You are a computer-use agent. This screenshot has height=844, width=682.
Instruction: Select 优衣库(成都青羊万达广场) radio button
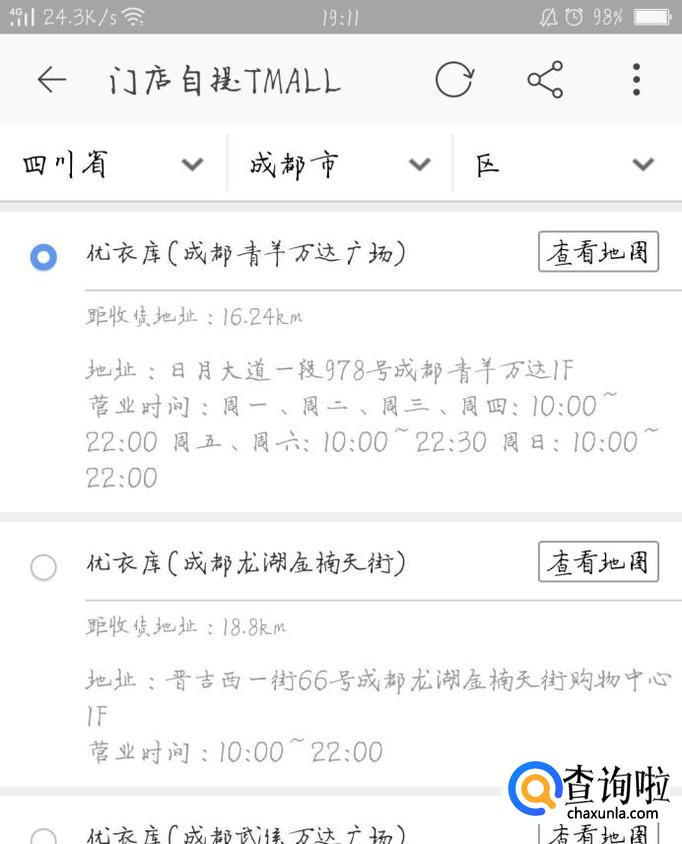pyautogui.click(x=43, y=257)
